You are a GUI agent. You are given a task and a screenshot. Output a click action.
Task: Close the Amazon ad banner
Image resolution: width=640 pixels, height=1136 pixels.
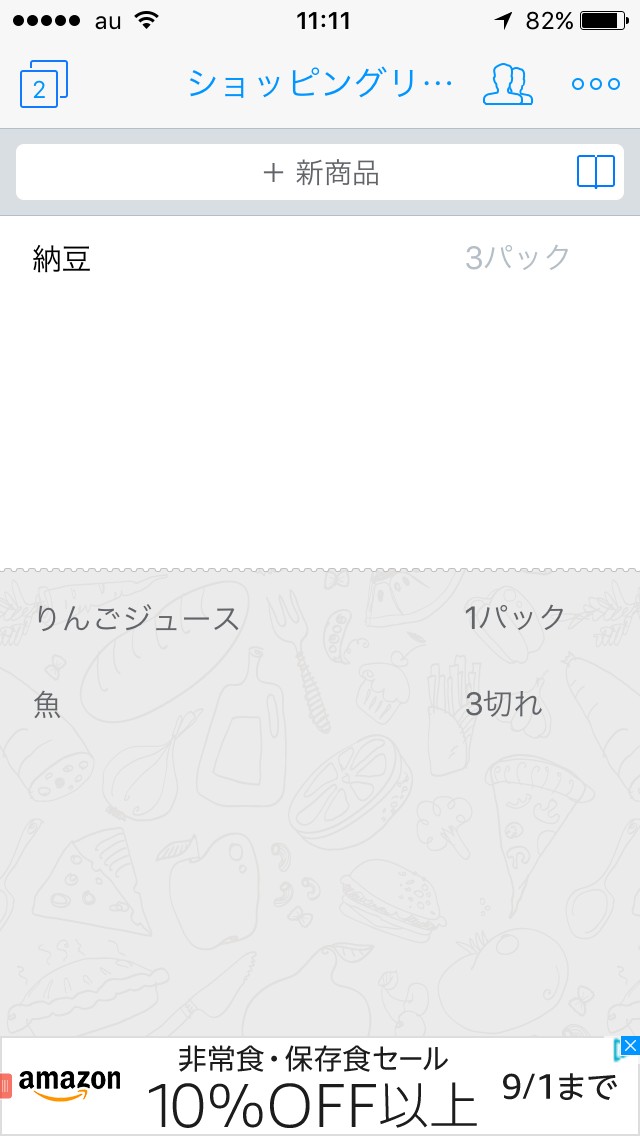click(x=628, y=1047)
